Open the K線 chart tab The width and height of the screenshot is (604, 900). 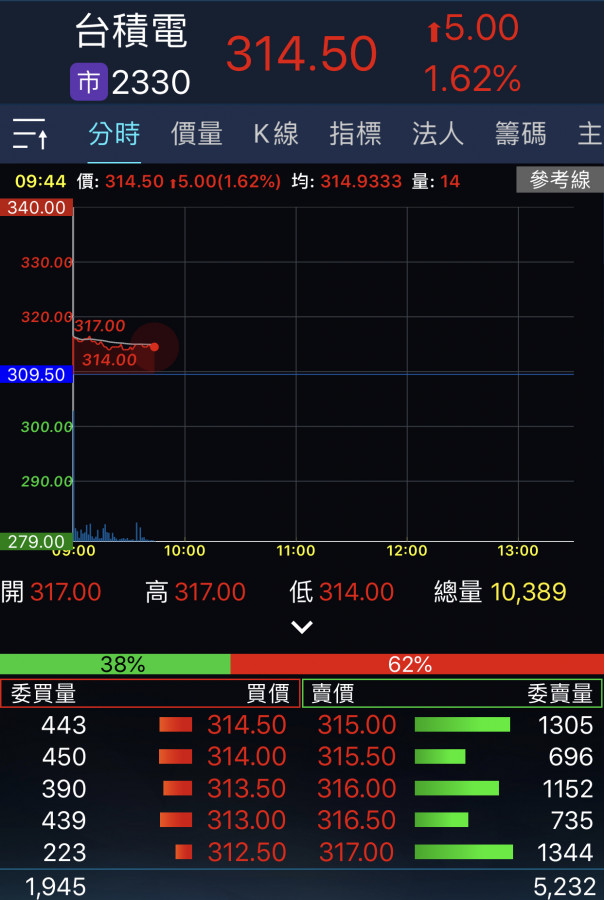click(275, 133)
